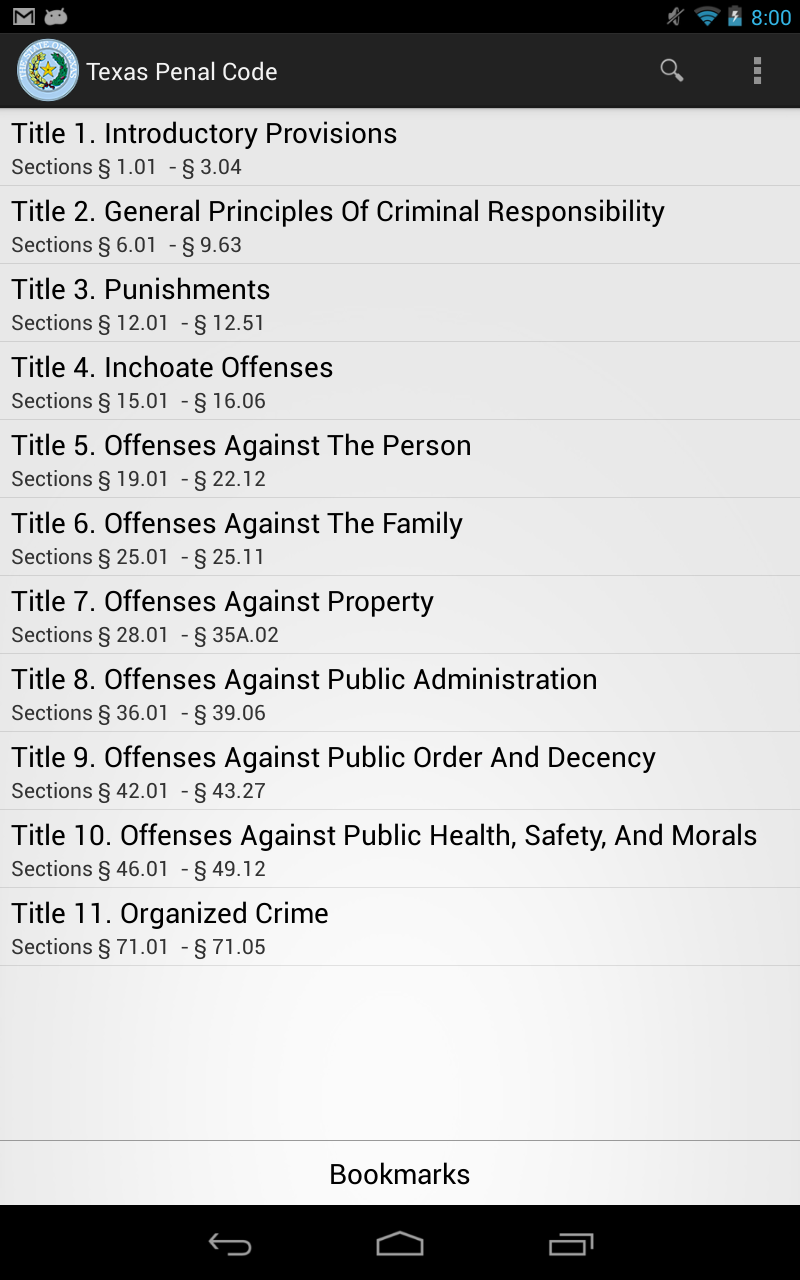Open Title 7. Offenses Against Property

pos(400,616)
